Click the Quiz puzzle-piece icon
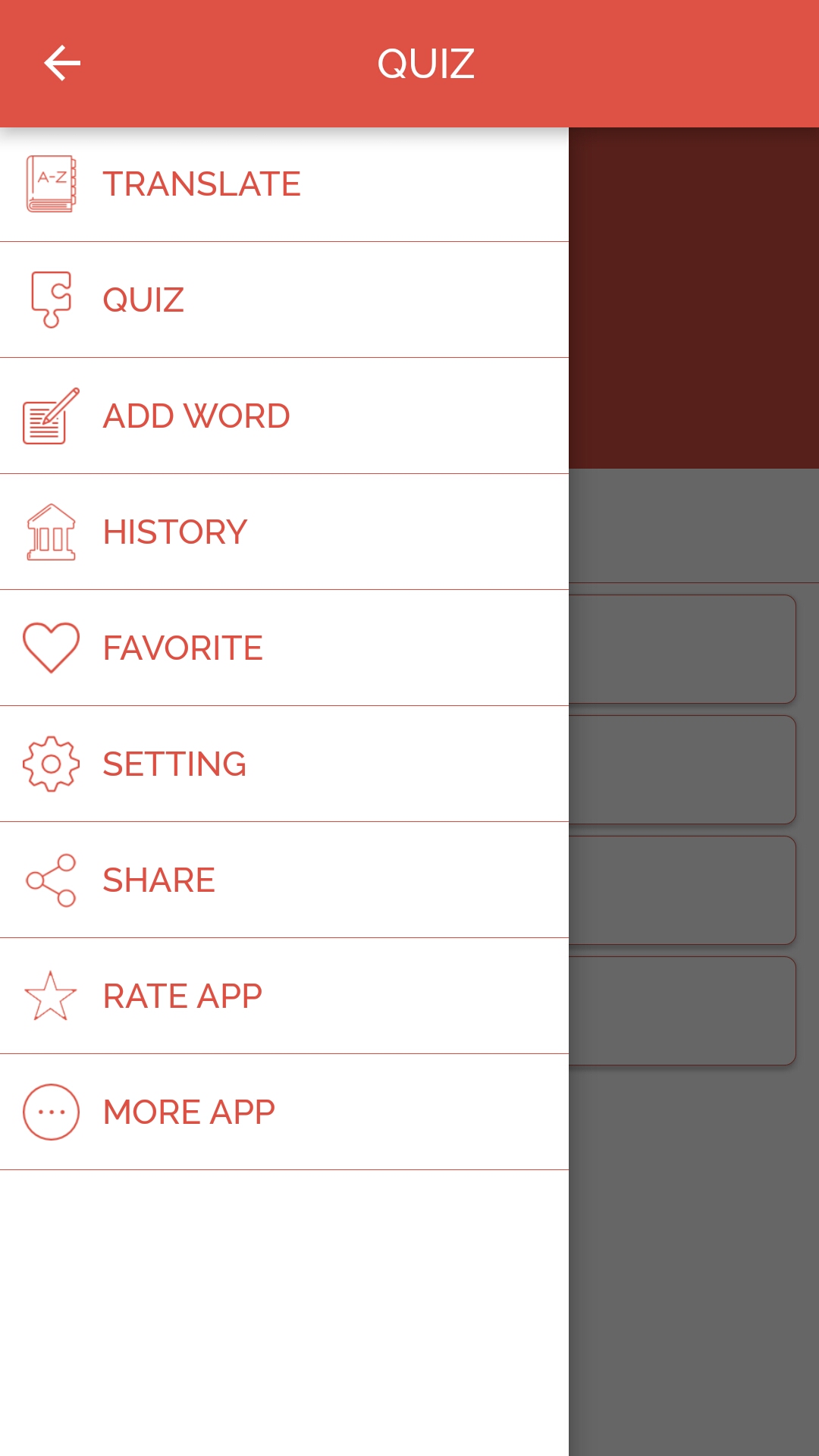The height and width of the screenshot is (1456, 819). (50, 298)
